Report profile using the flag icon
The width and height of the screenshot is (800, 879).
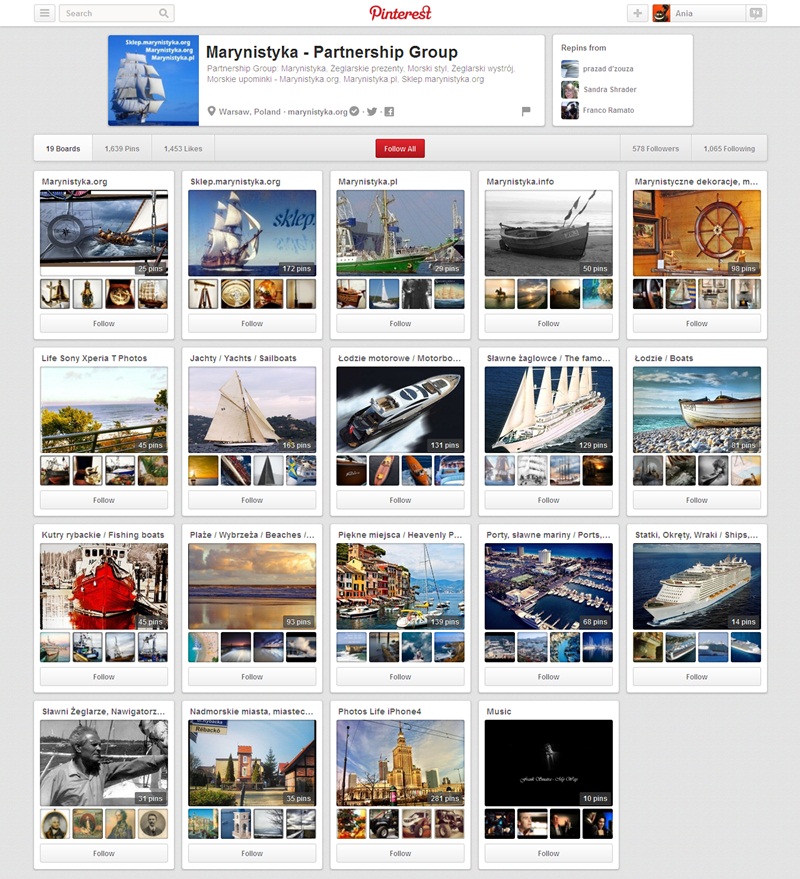point(526,111)
